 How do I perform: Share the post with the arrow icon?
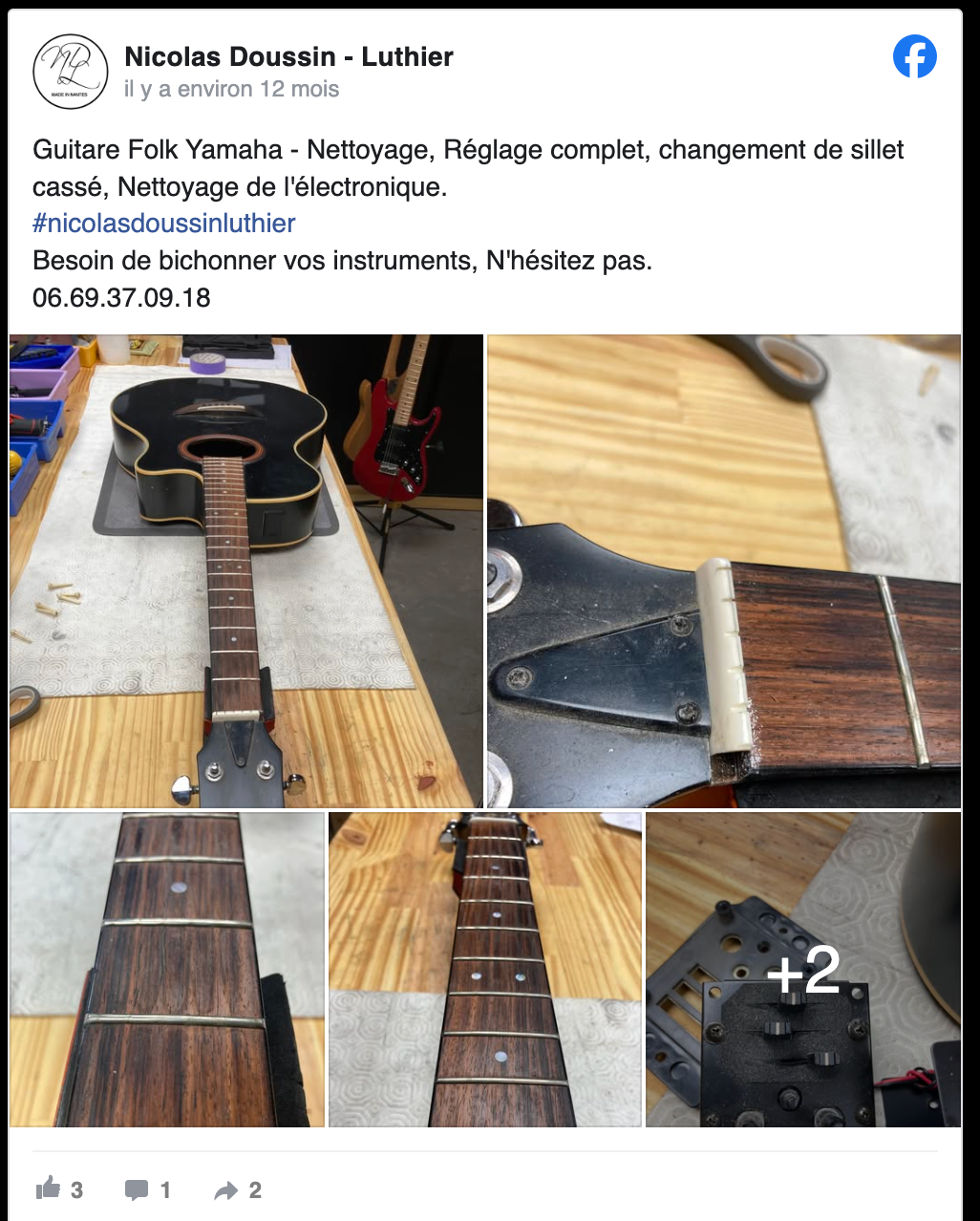(226, 1189)
